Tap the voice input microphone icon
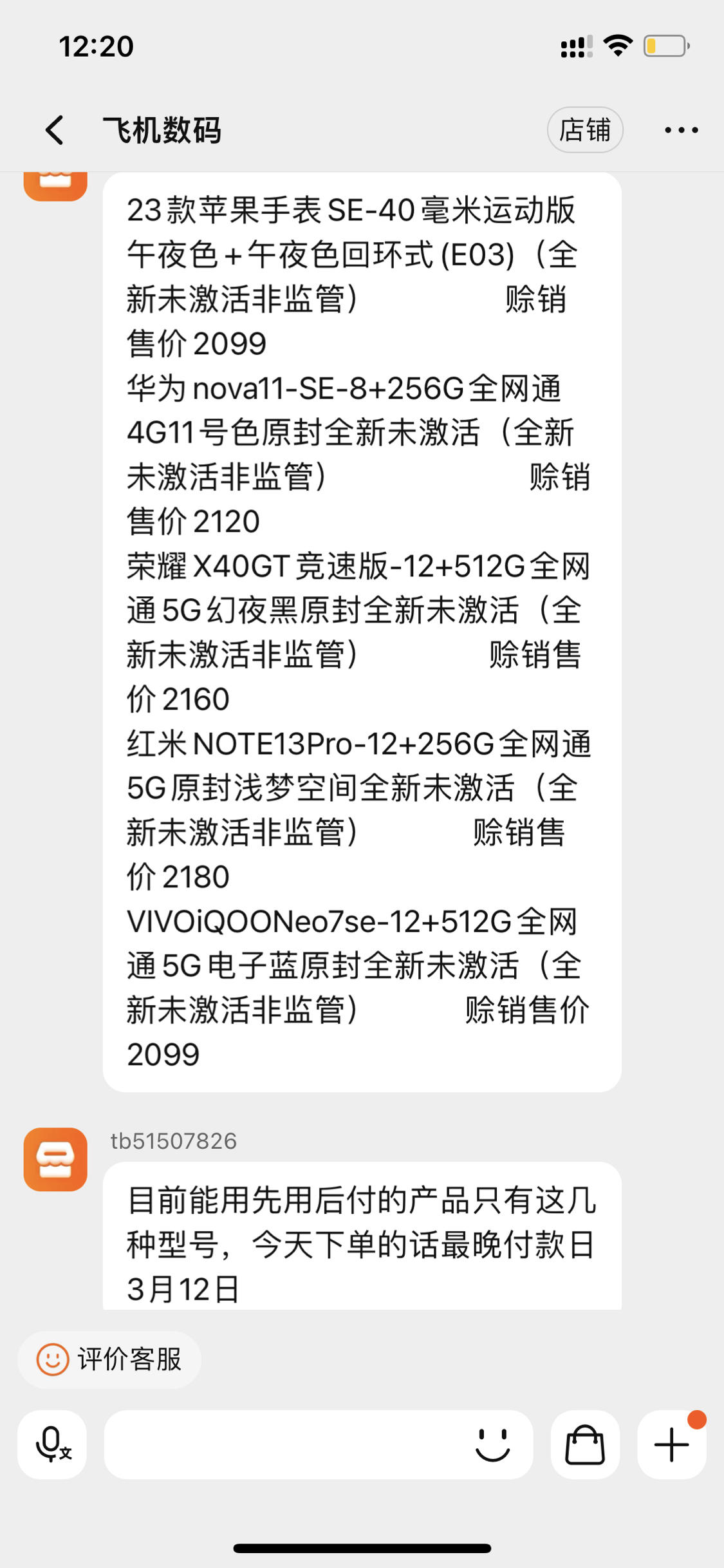Image resolution: width=724 pixels, height=1568 pixels. pyautogui.click(x=52, y=1444)
